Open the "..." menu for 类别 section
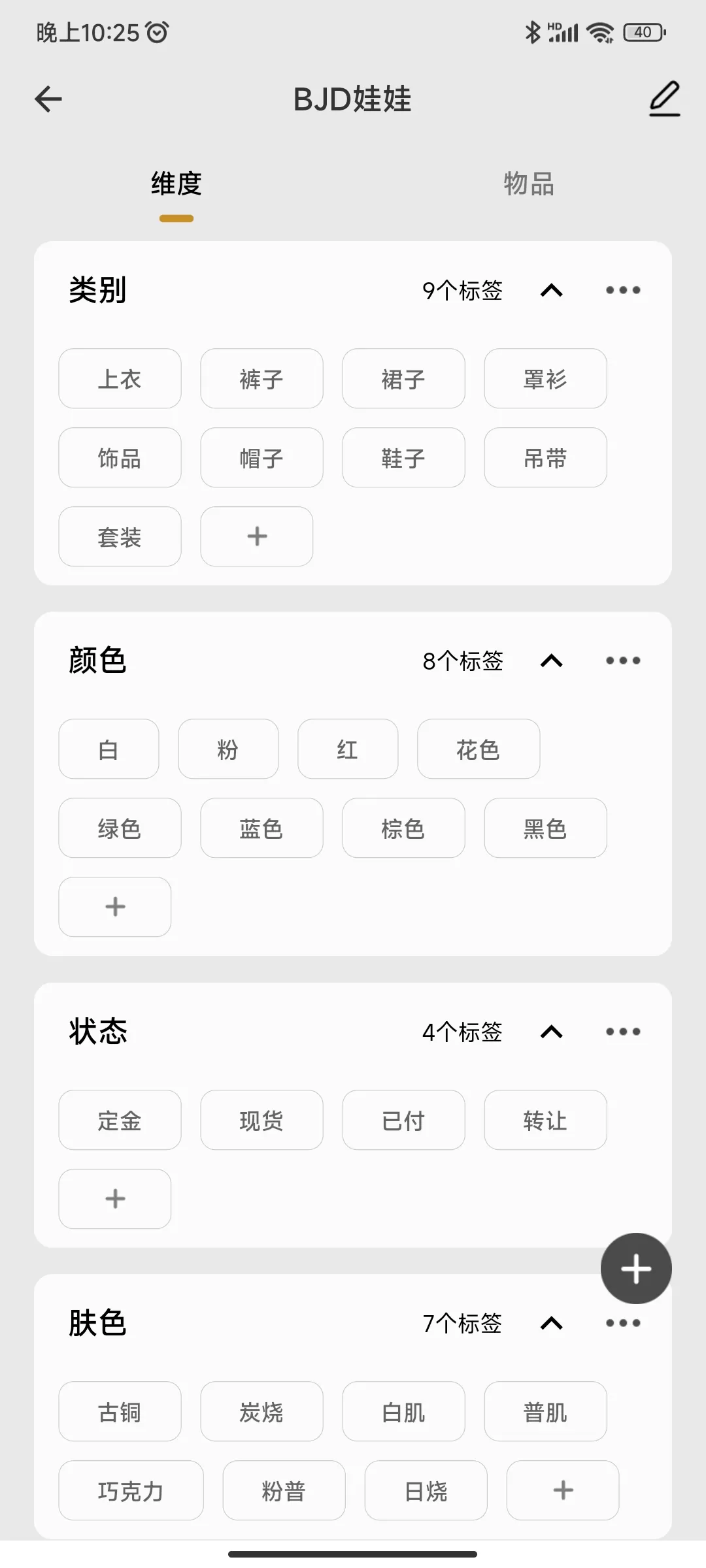This screenshot has width=706, height=1568. pos(622,290)
